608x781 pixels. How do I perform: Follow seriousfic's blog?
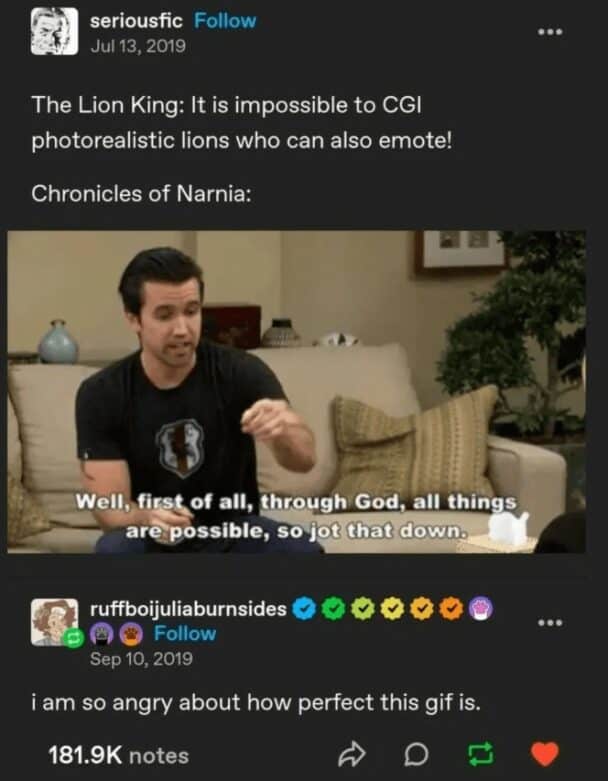pos(227,21)
